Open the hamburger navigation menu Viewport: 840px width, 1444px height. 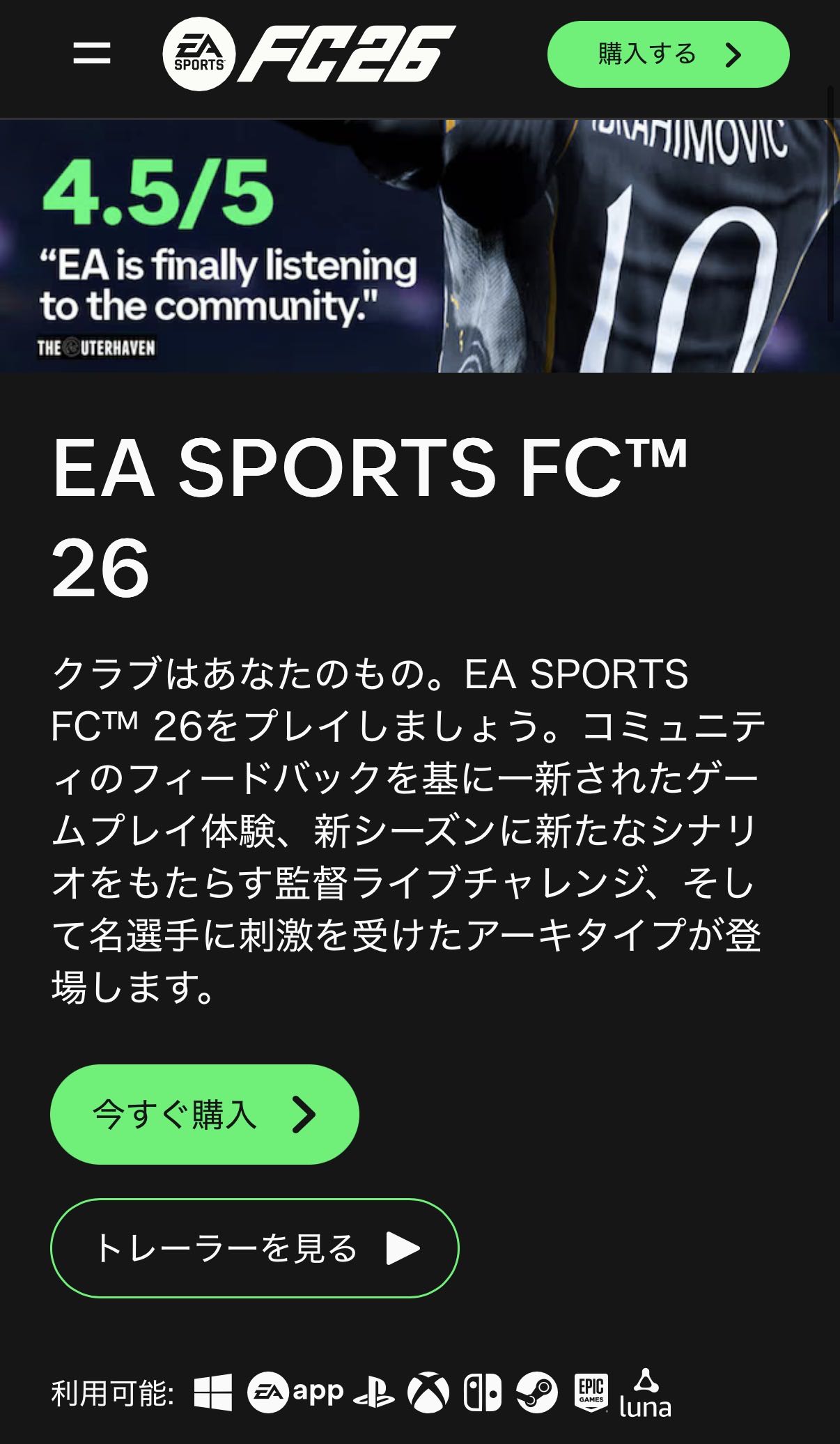[x=92, y=53]
